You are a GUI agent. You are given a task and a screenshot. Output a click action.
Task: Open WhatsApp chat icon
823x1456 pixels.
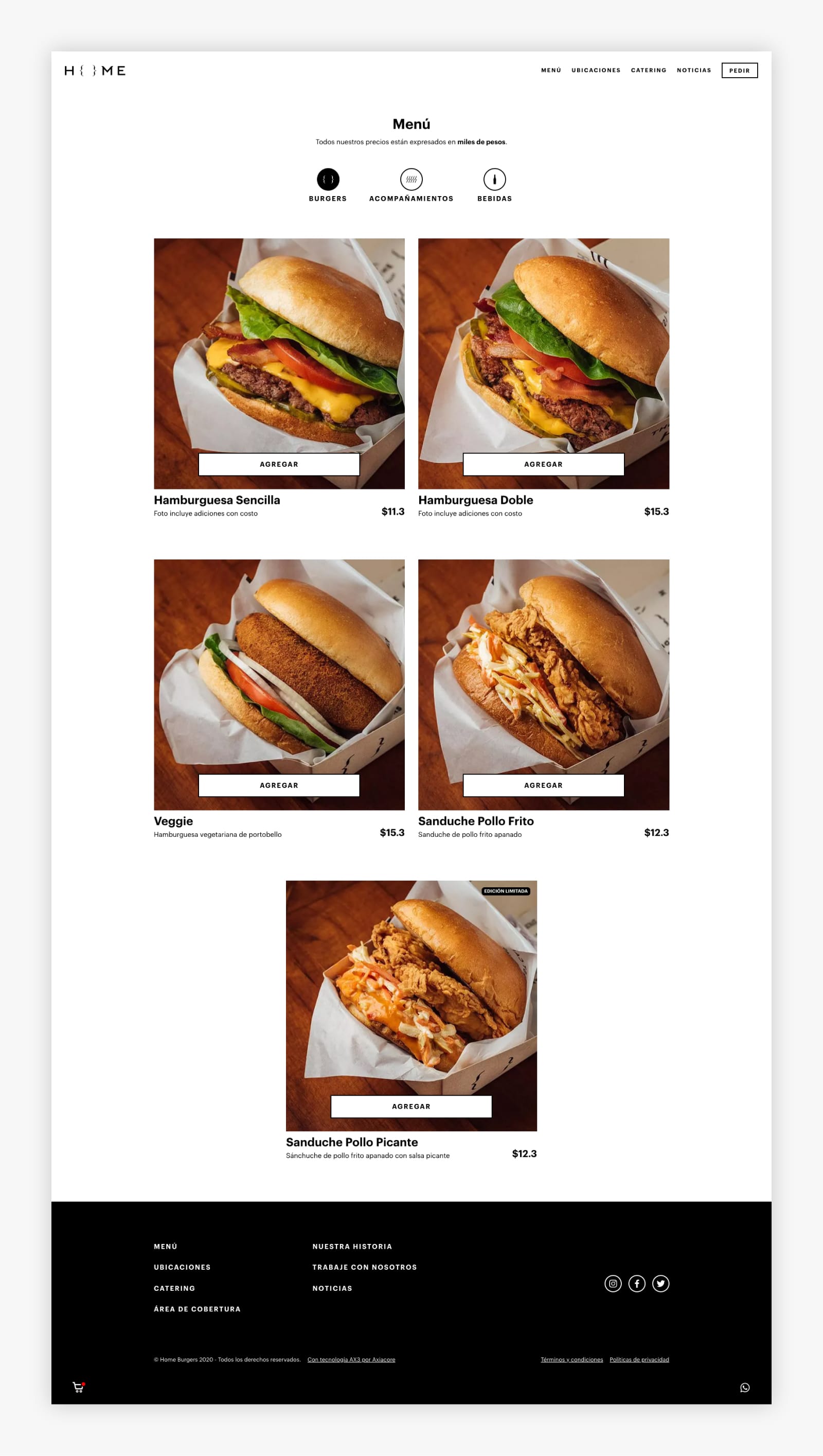click(x=744, y=1388)
